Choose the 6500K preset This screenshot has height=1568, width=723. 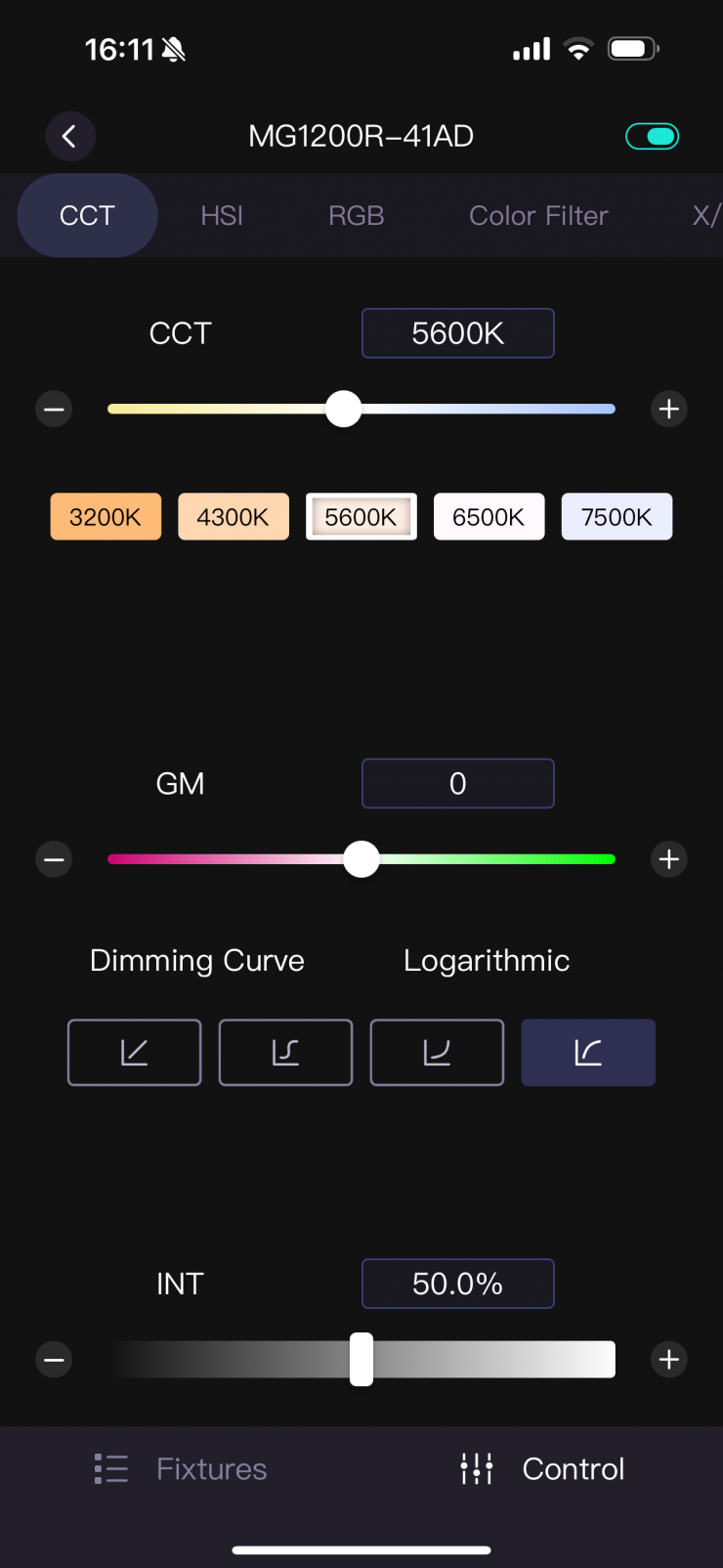[x=489, y=516]
